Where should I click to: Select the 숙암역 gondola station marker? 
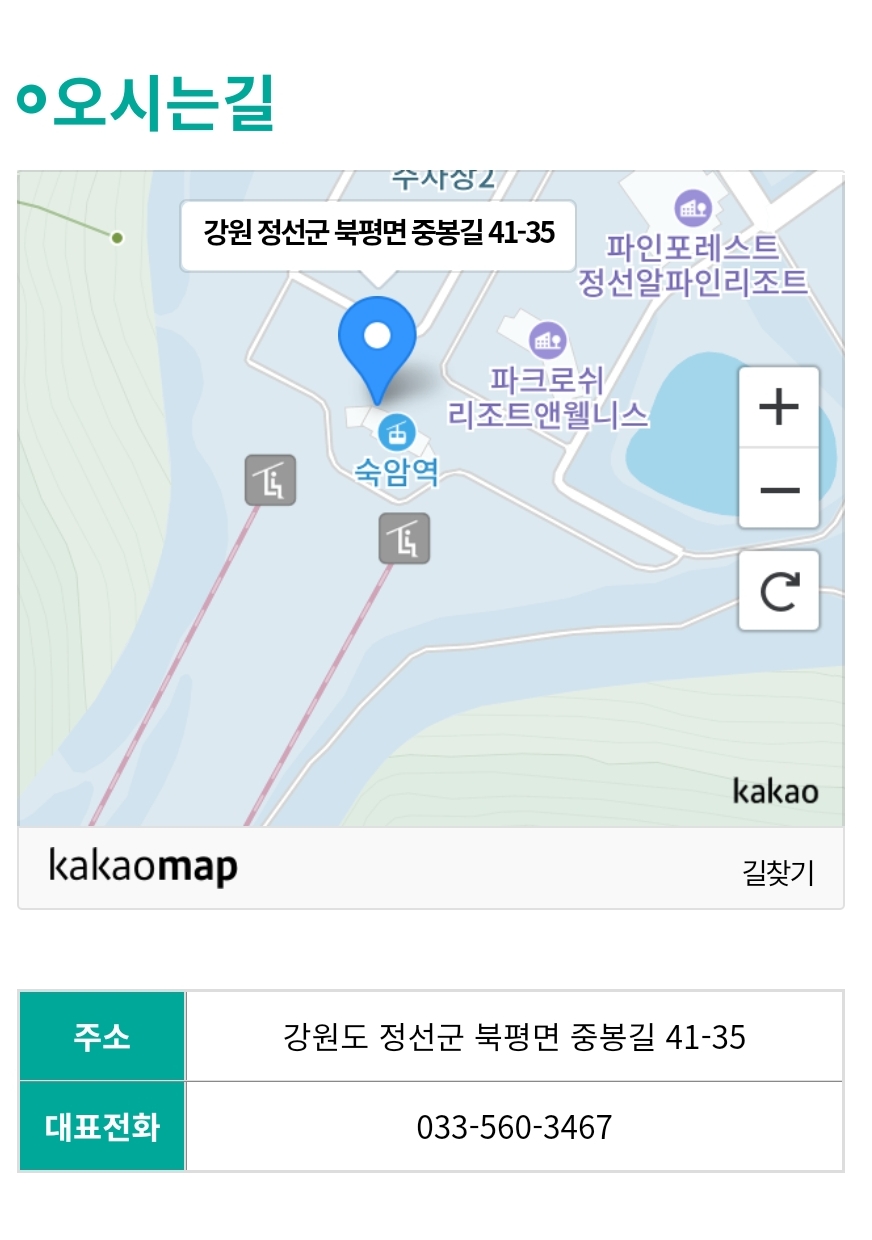pyautogui.click(x=397, y=433)
